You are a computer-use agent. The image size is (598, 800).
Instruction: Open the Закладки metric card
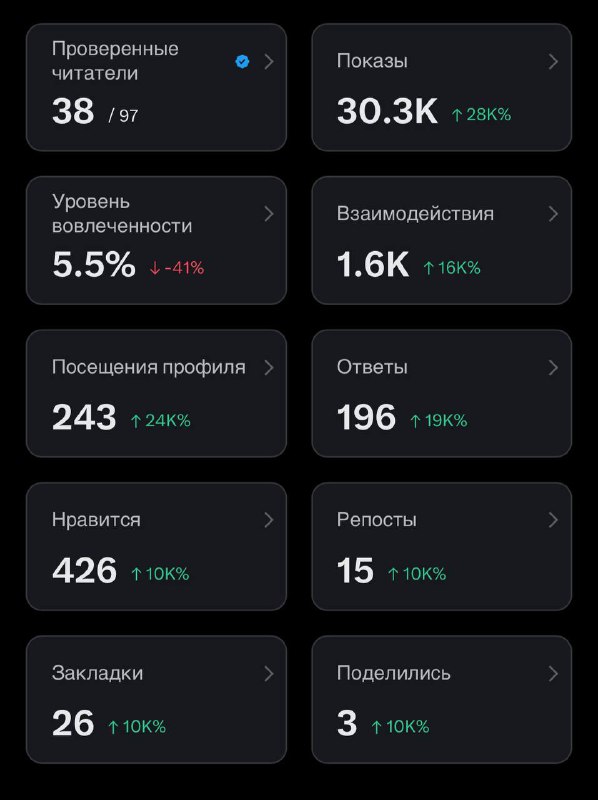pyautogui.click(x=156, y=699)
